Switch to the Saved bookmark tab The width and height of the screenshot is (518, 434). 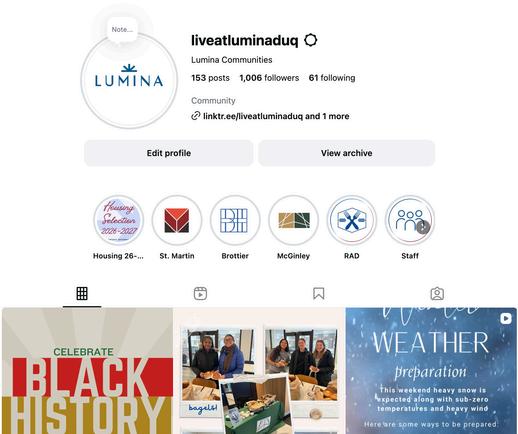pos(319,294)
